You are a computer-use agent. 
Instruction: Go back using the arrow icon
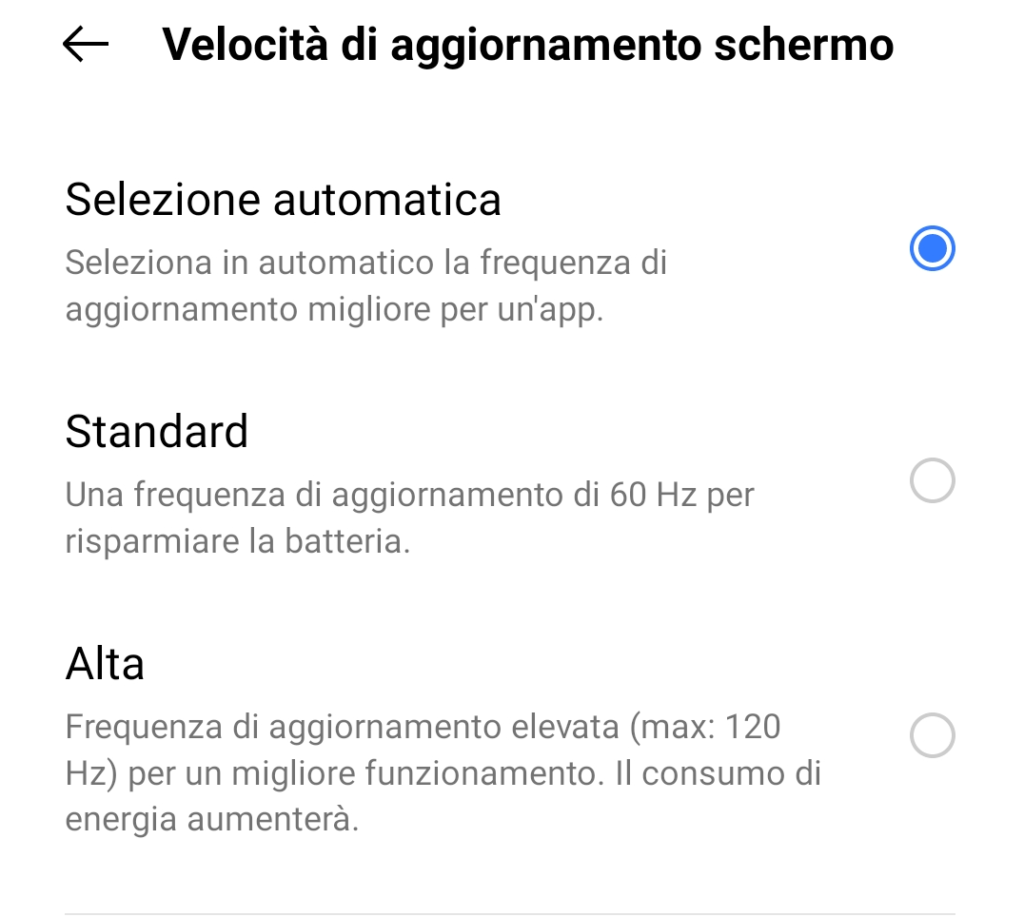tap(85, 45)
